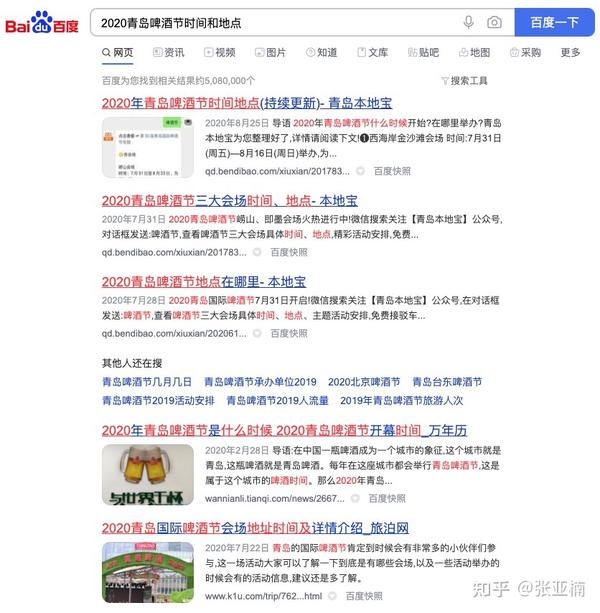Open the beer mugs thumbnail of 万年历 result
The image size is (600, 613).
[x=148, y=474]
